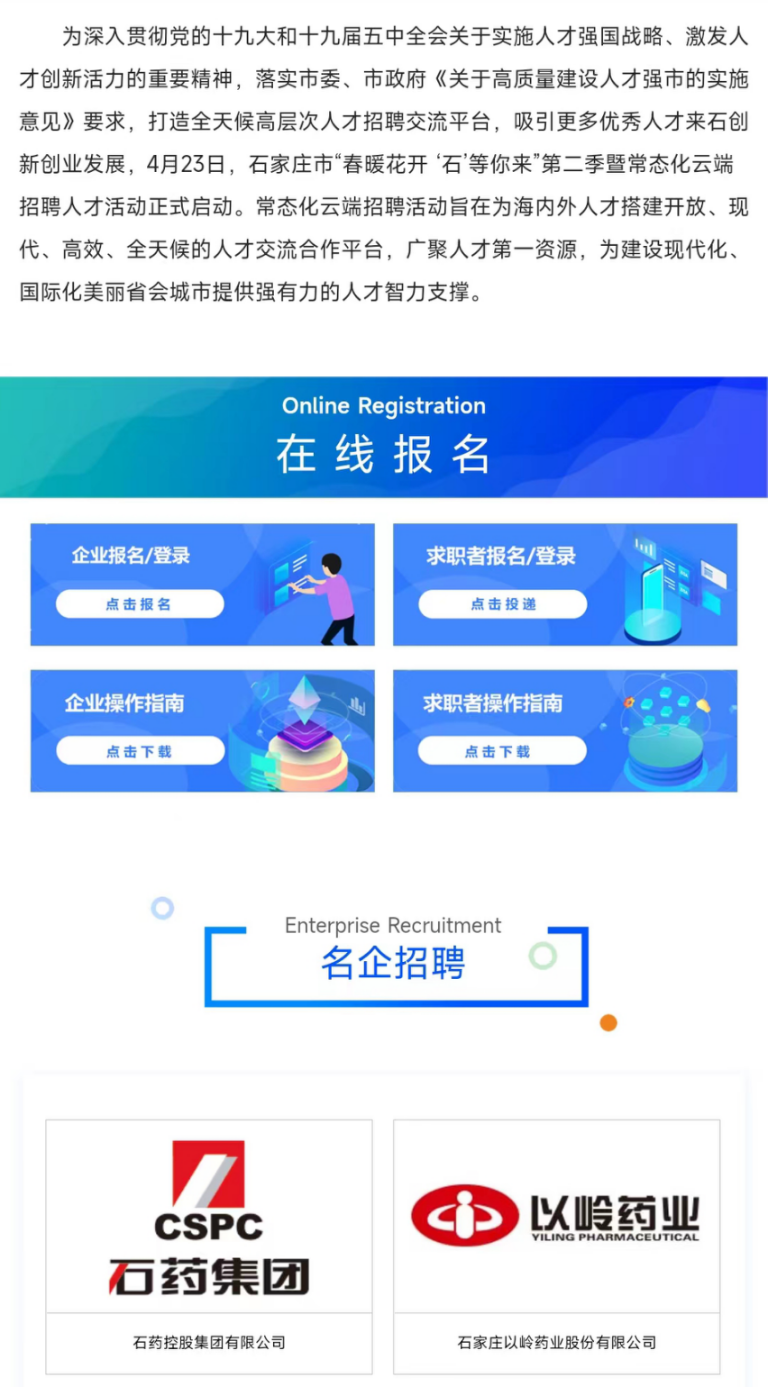Download the 求职者操作指南 guide
The width and height of the screenshot is (768, 1387).
coord(502,750)
